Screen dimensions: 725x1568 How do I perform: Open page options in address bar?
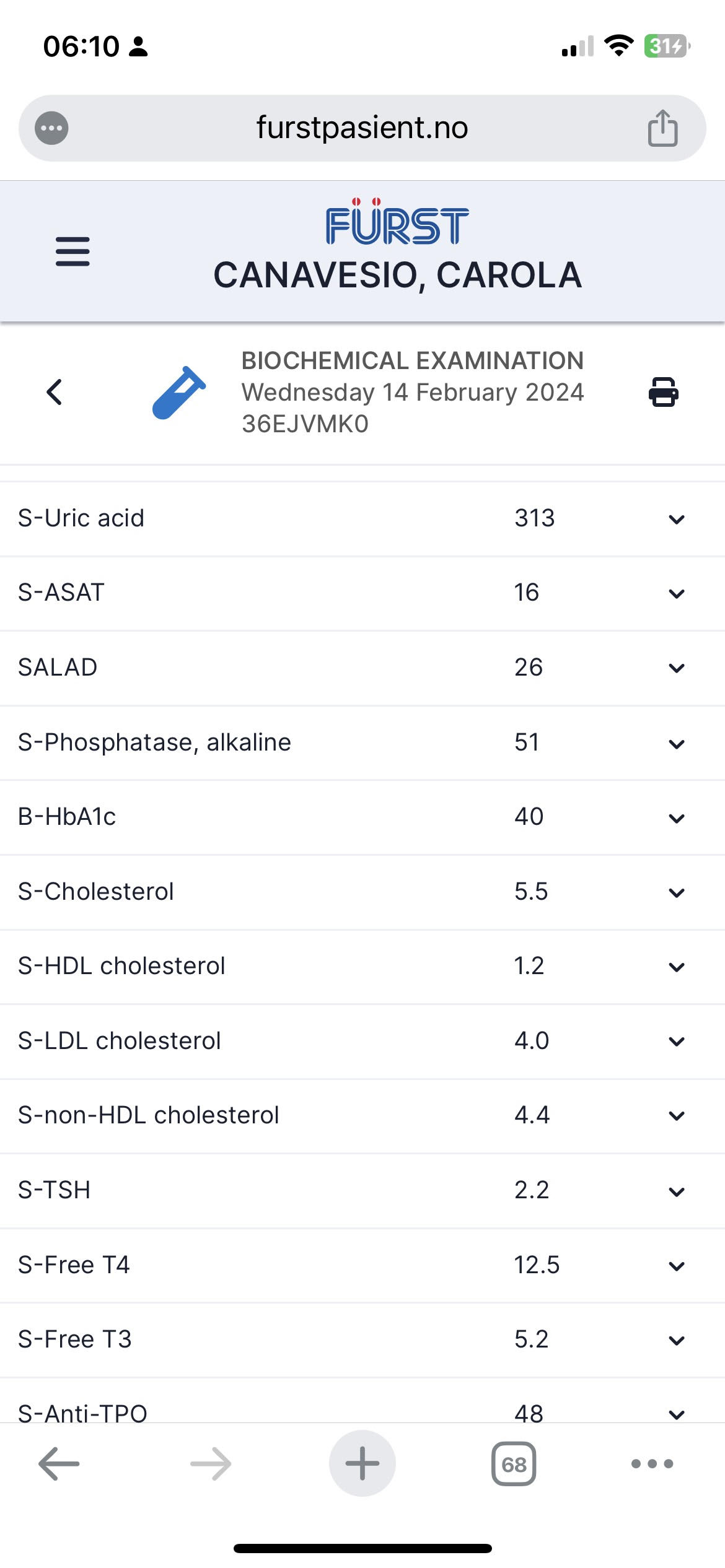pos(51,128)
